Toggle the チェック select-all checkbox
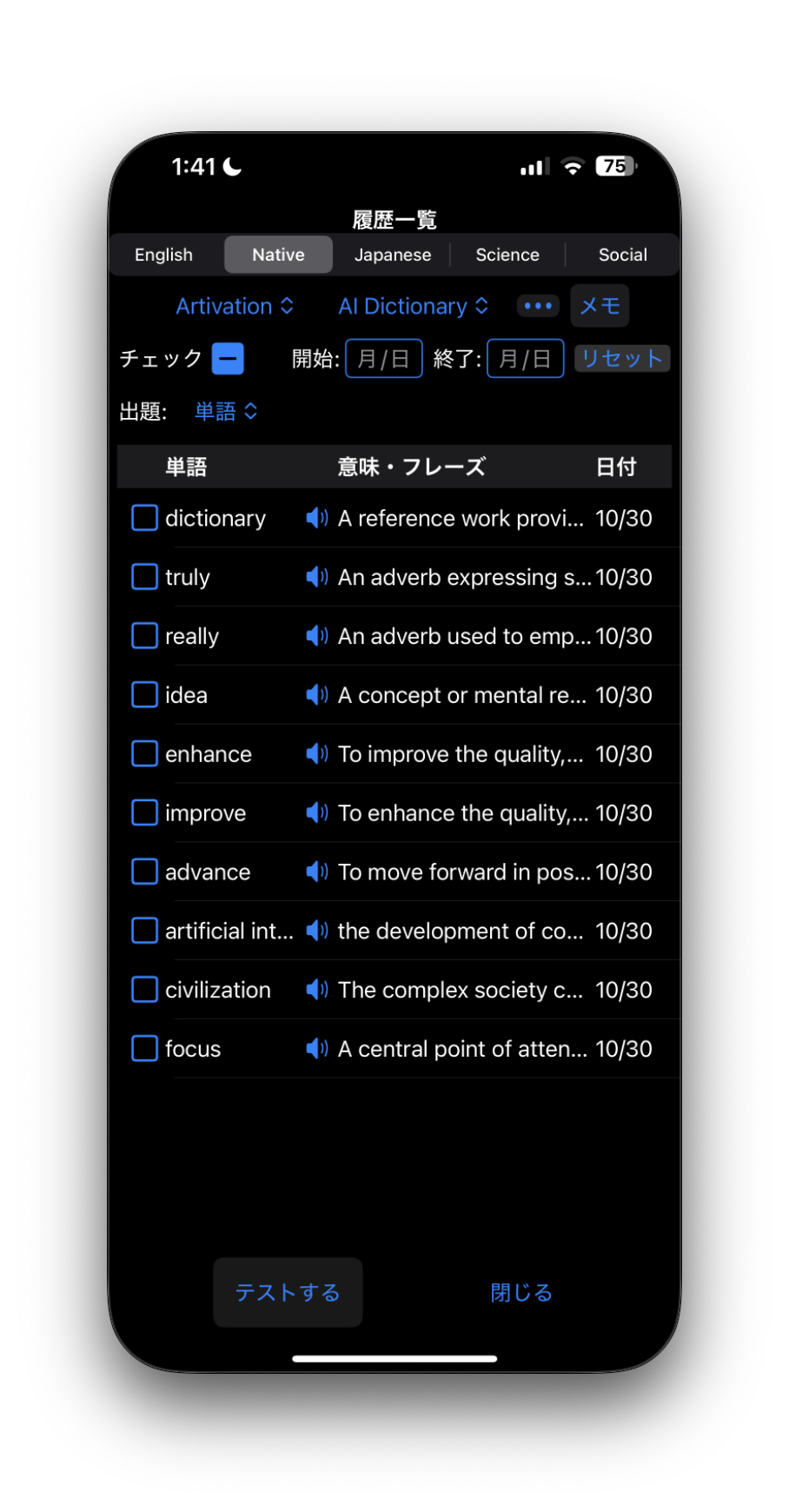This screenshot has width=789, height=1512. [228, 359]
